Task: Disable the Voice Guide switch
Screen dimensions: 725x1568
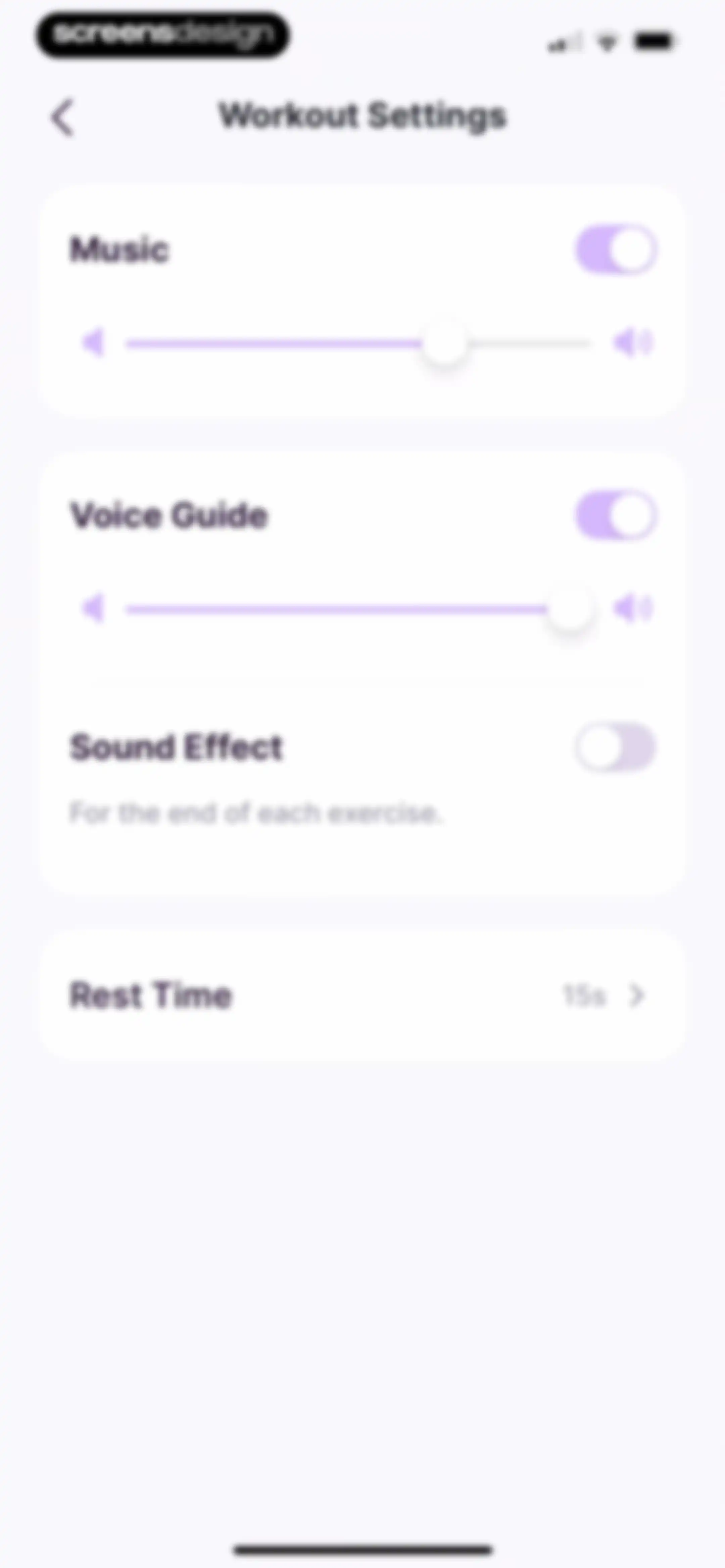Action: 616,516
